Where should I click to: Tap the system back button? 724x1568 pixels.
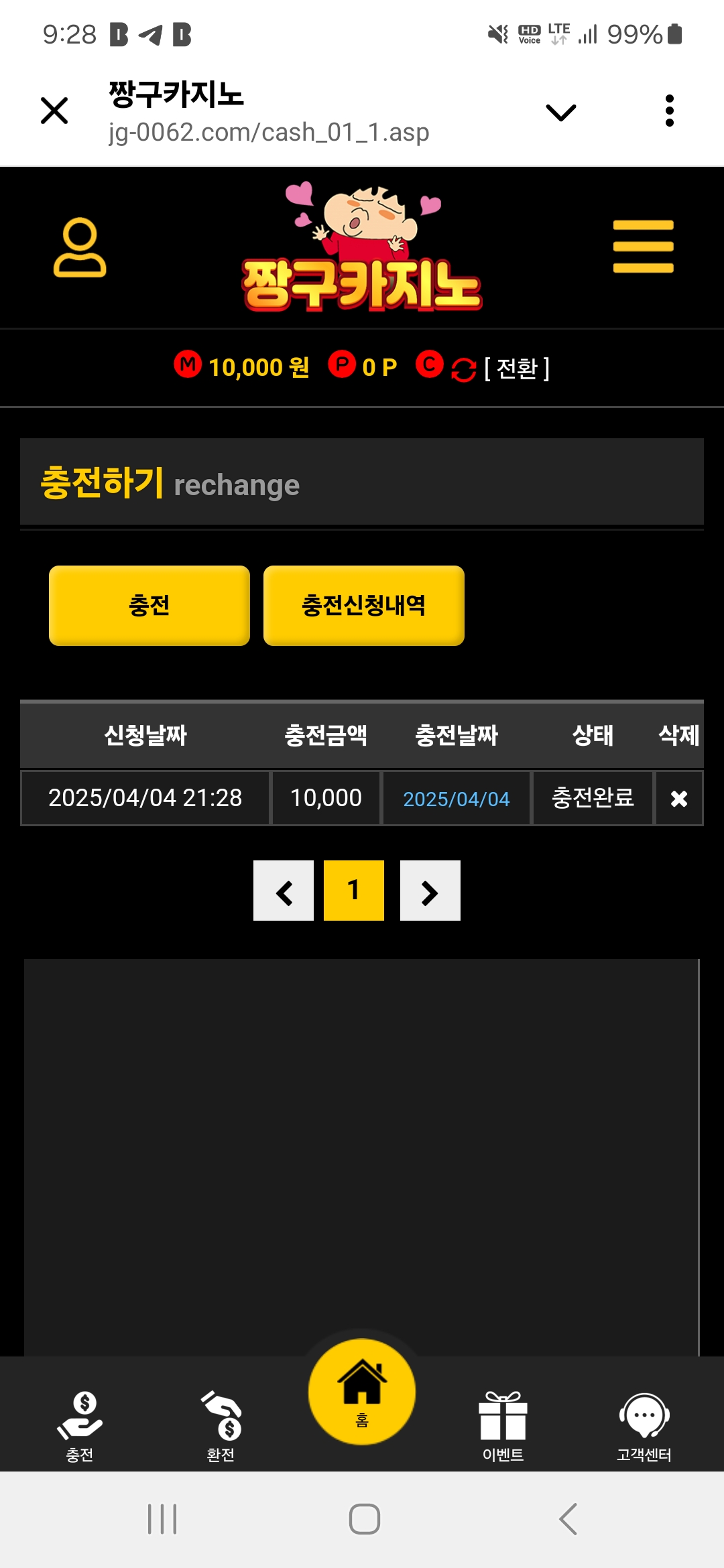click(567, 1519)
